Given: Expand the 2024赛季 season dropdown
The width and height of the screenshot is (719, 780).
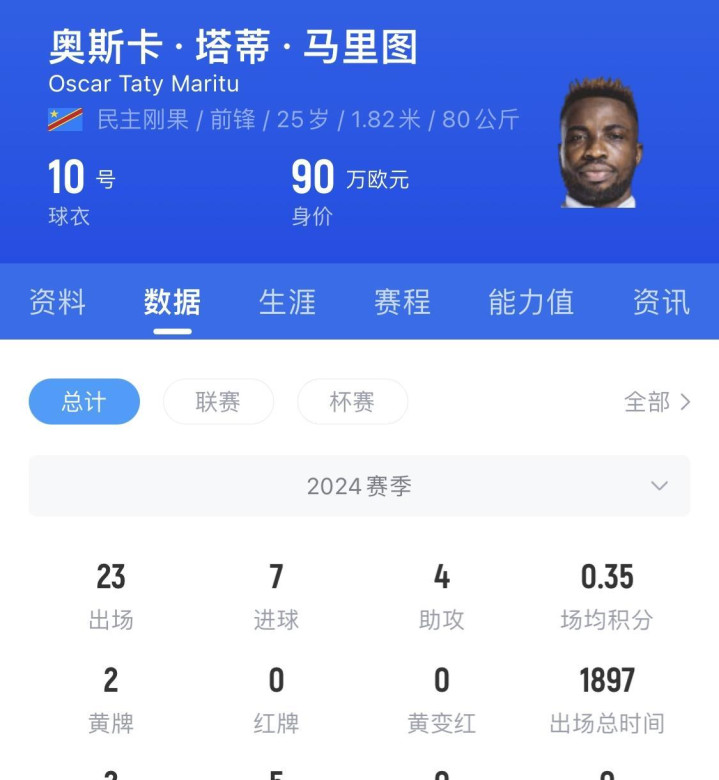Looking at the screenshot, I should 359,486.
